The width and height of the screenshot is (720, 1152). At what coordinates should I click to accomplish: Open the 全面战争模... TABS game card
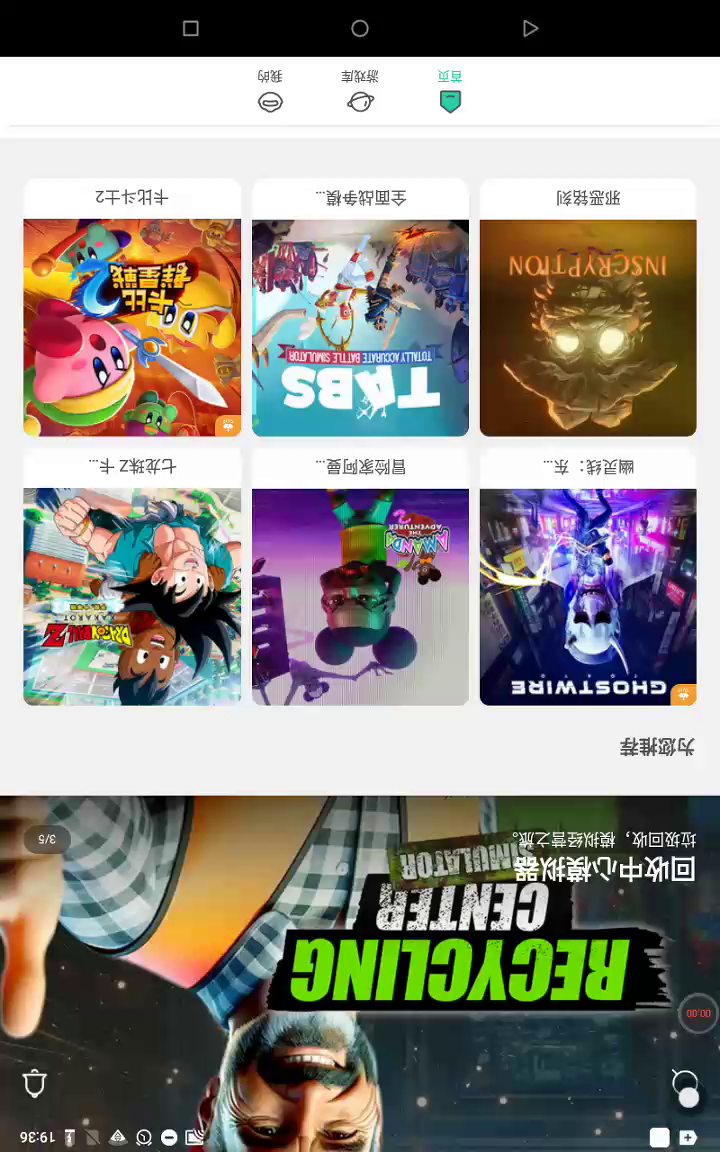(x=360, y=310)
